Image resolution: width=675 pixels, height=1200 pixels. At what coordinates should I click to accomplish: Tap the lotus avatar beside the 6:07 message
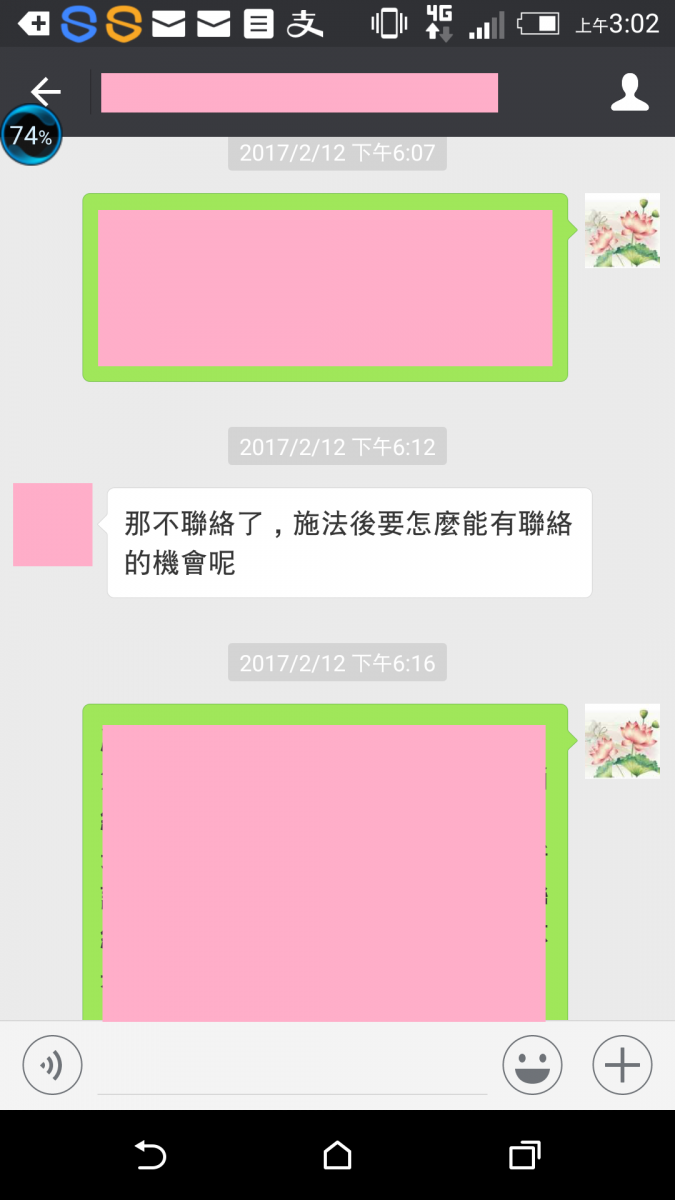tap(622, 230)
